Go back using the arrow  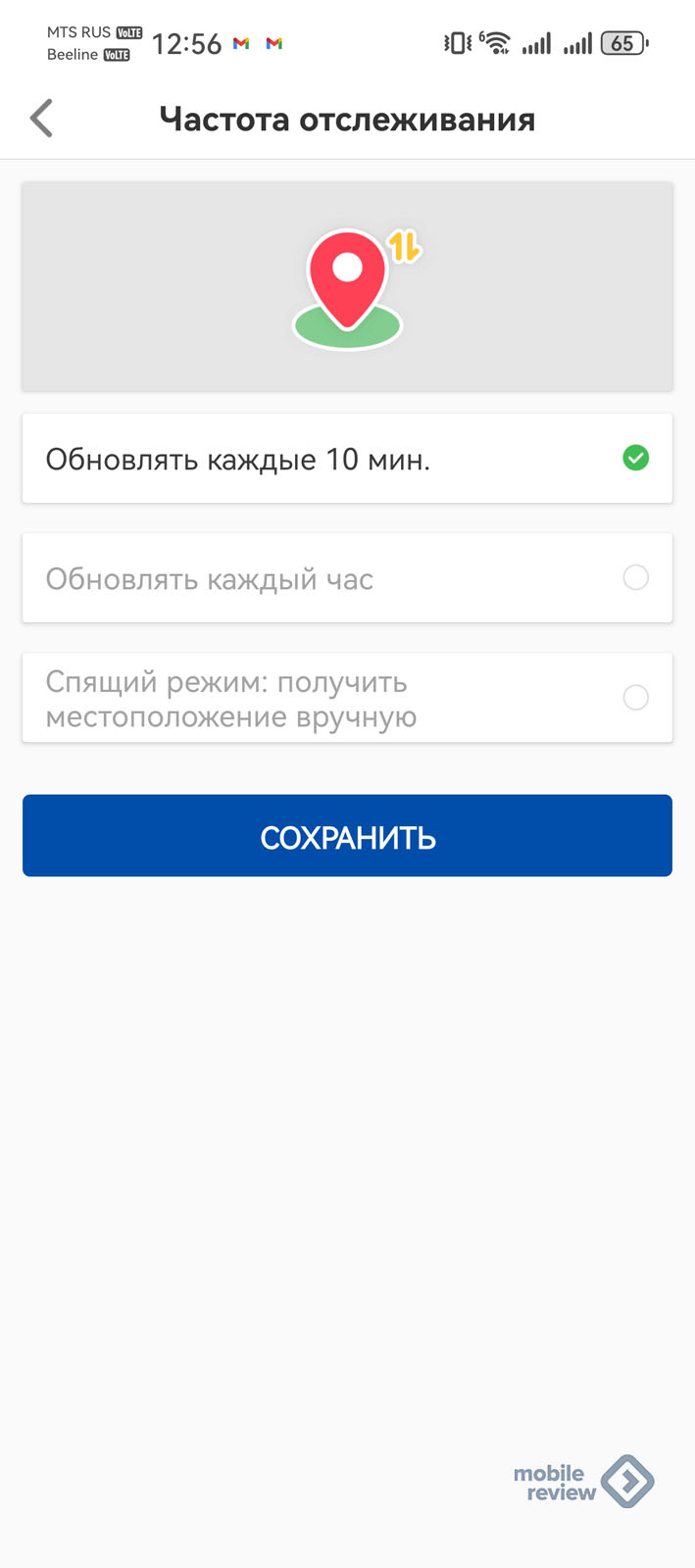41,119
